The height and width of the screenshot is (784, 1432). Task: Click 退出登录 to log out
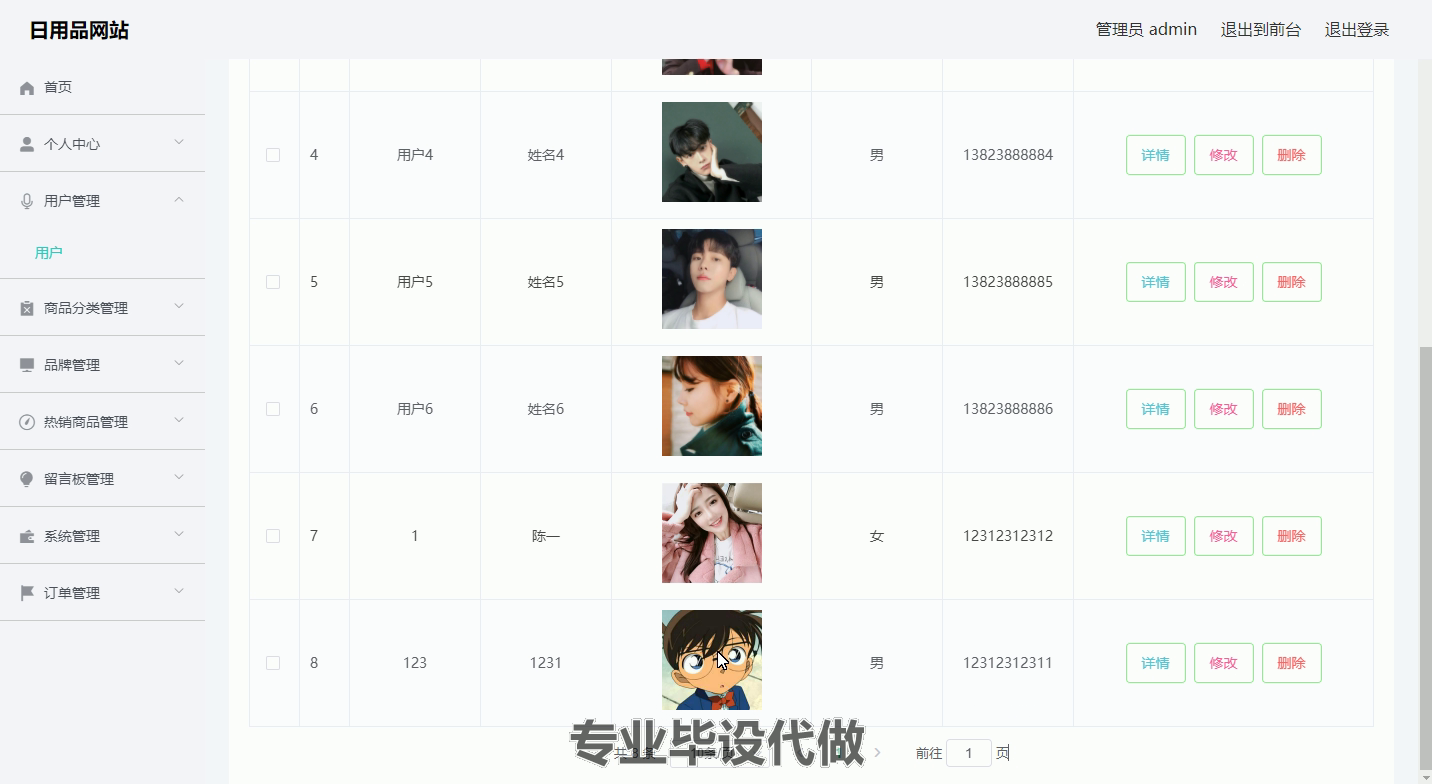tap(1356, 30)
